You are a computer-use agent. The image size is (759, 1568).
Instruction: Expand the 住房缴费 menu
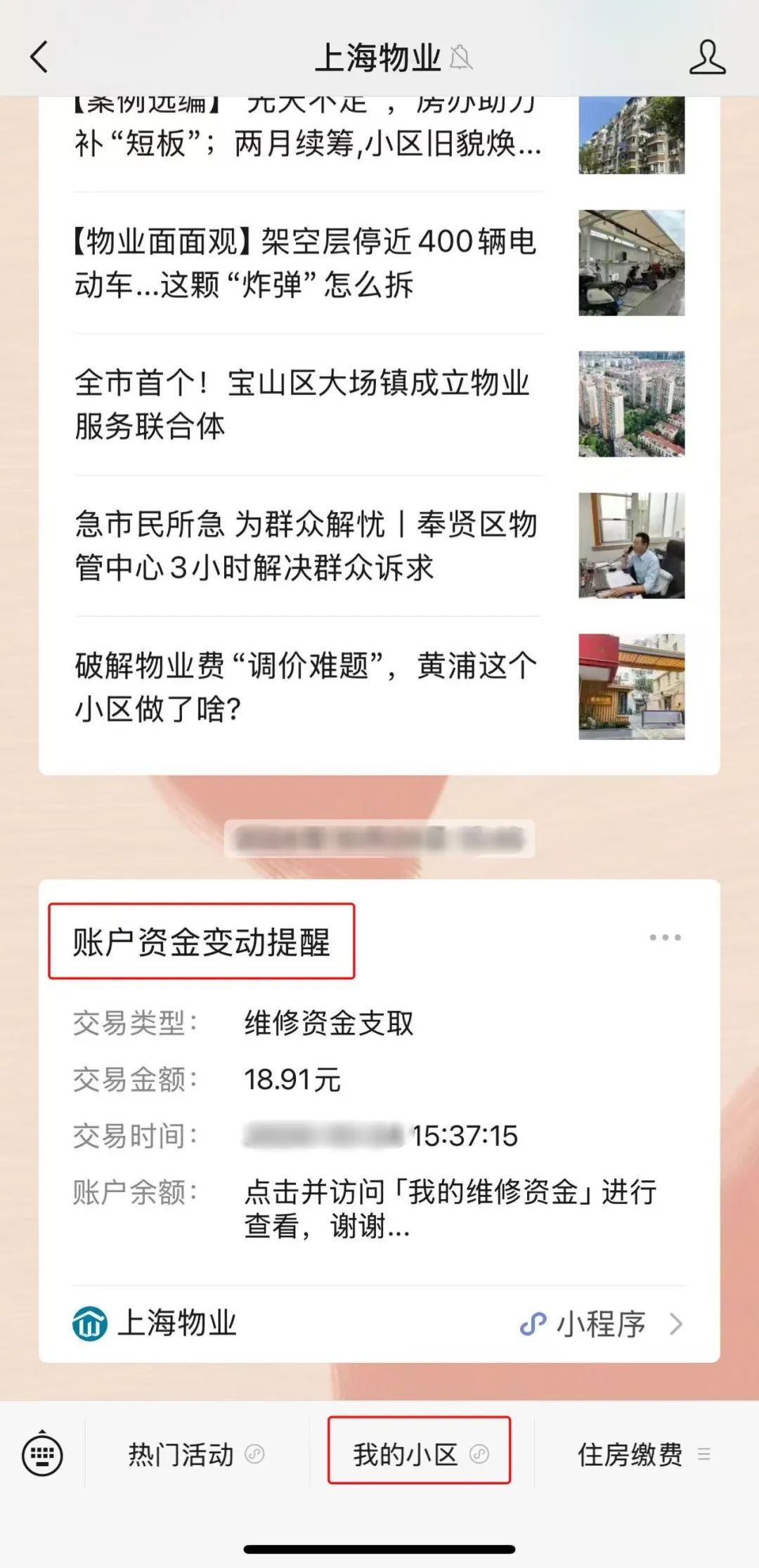643,1454
